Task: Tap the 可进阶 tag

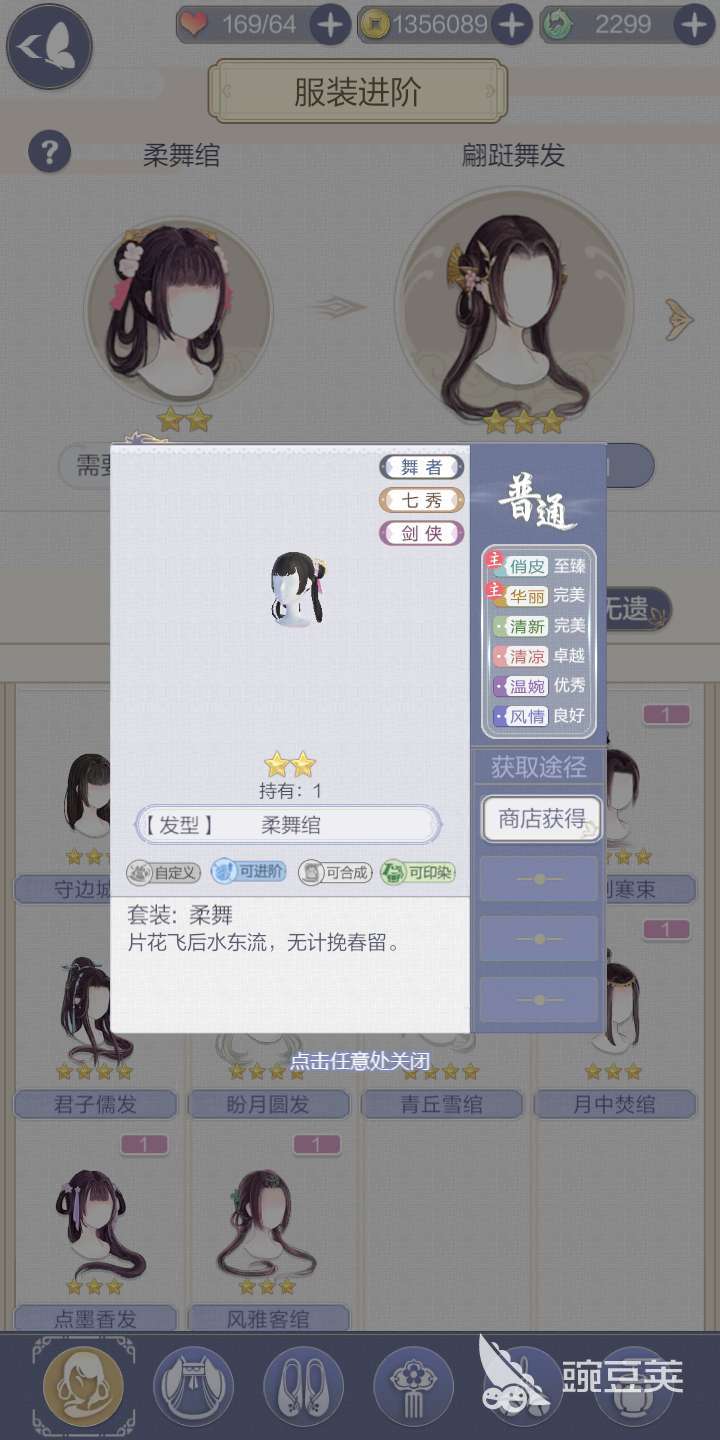Action: pos(249,872)
